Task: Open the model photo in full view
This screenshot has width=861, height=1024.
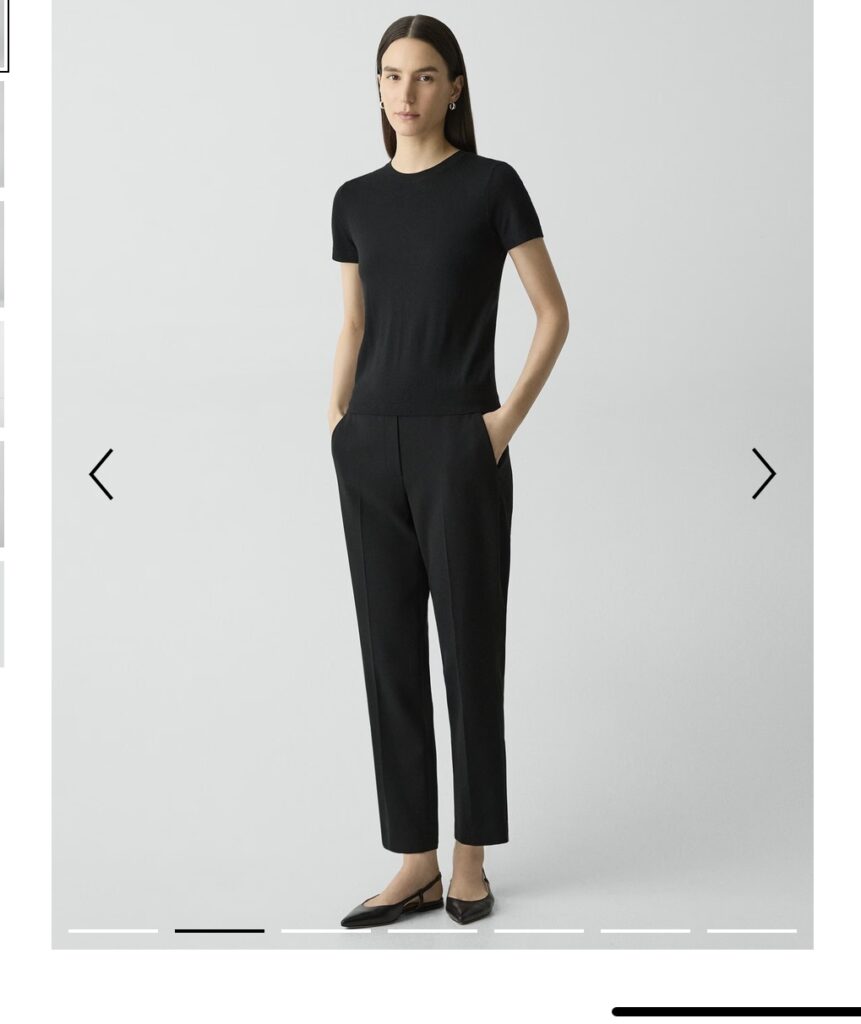Action: 432,500
